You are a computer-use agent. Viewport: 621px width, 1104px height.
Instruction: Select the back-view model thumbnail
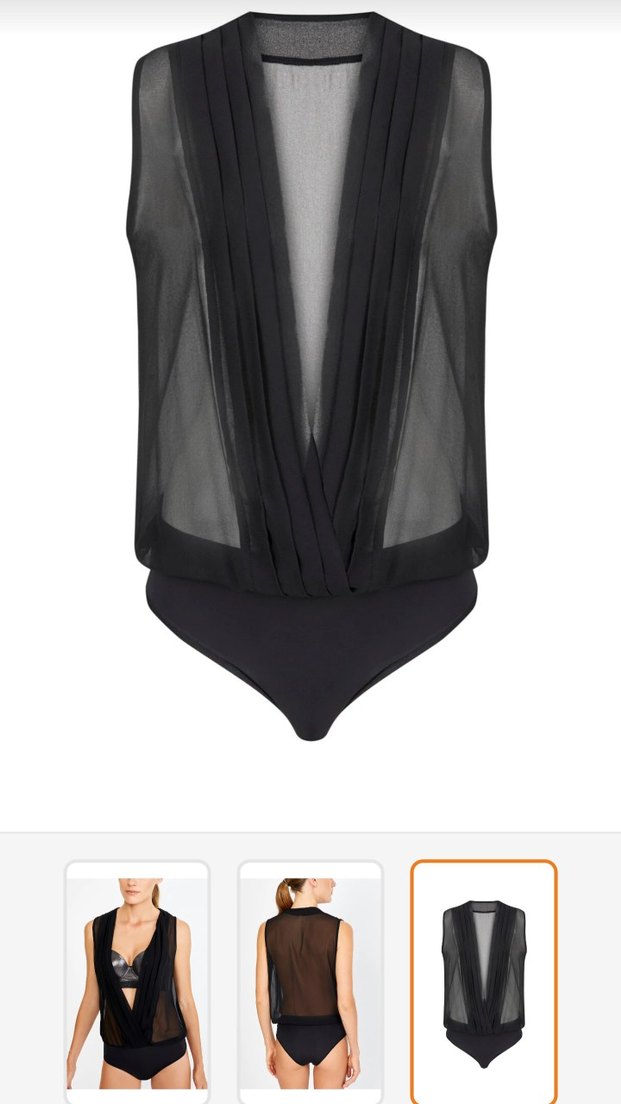(x=310, y=982)
